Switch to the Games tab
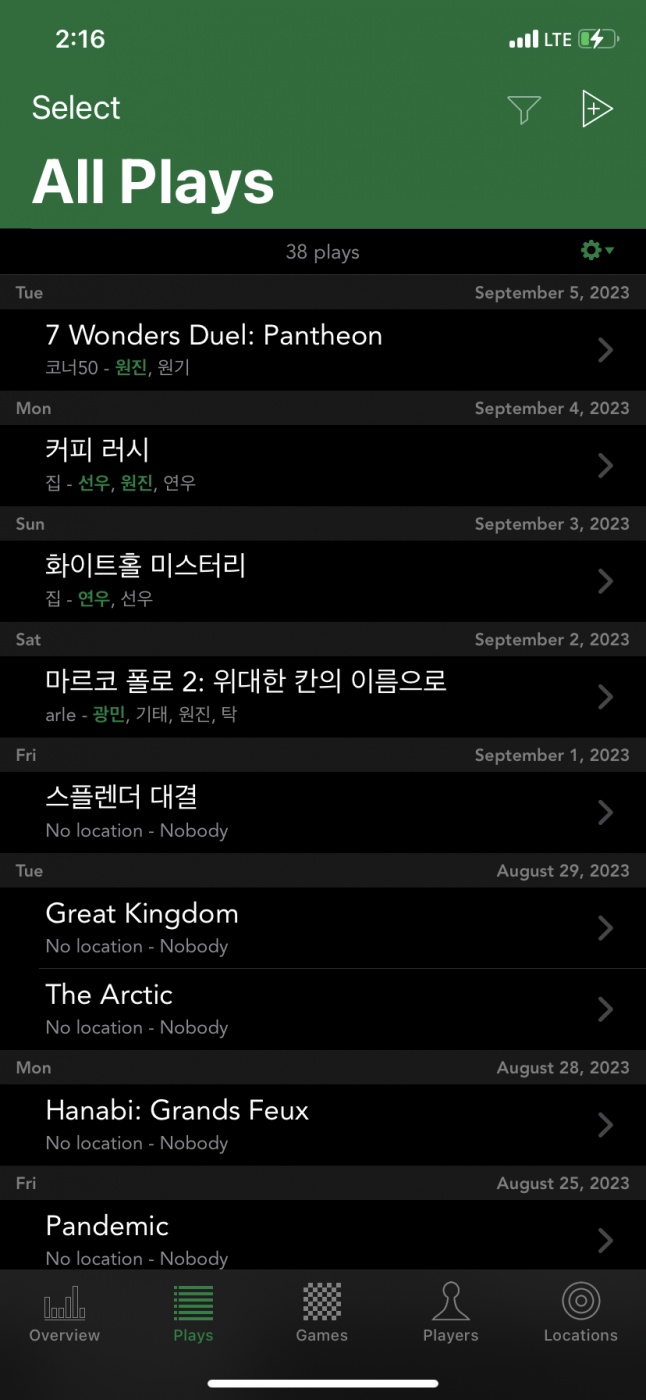Image resolution: width=646 pixels, height=1400 pixels. click(x=322, y=1313)
